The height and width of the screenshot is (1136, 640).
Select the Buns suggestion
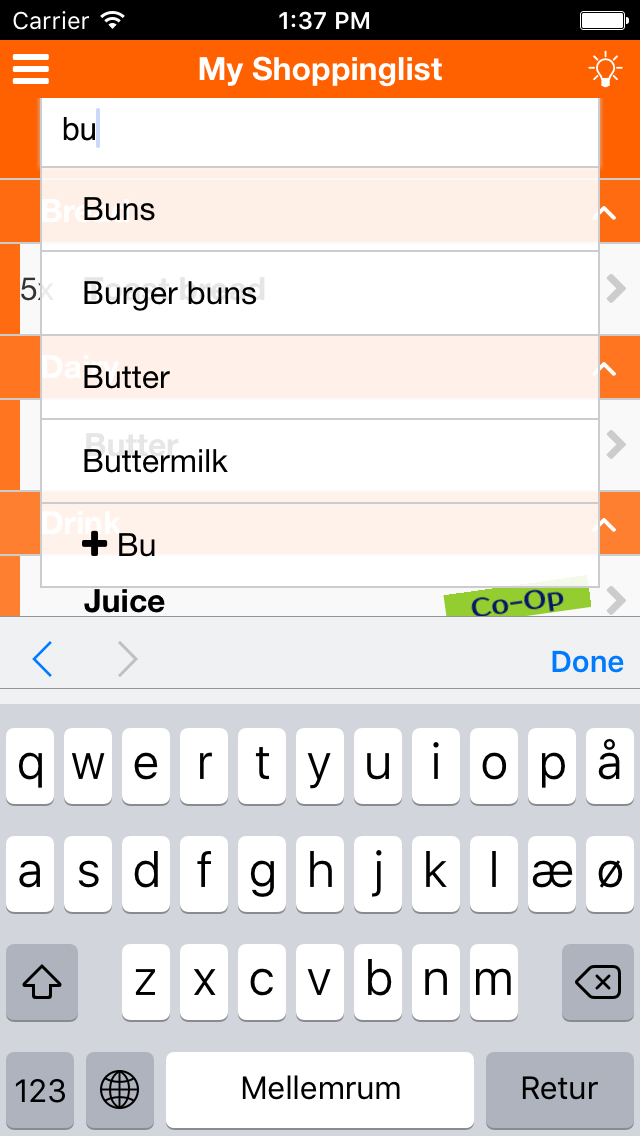tap(320, 209)
